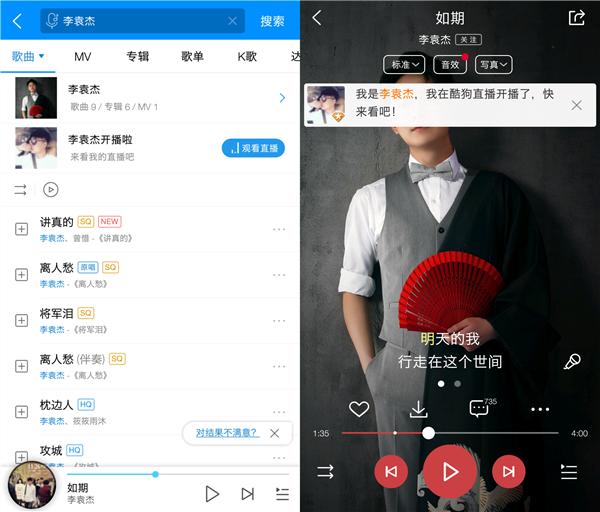Switch to the 专辑 tab

[x=137, y=57]
